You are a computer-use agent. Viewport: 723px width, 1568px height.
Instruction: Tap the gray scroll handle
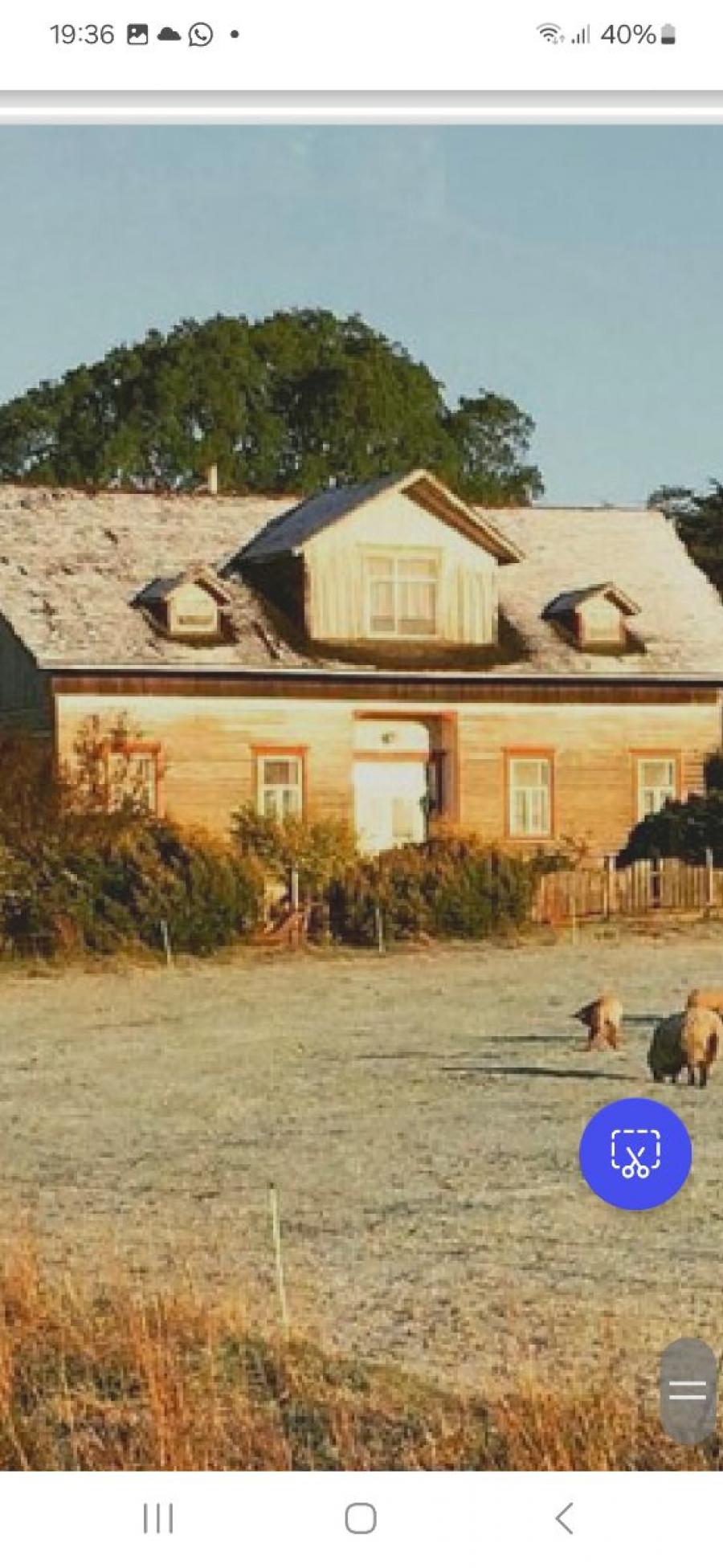[x=688, y=1390]
